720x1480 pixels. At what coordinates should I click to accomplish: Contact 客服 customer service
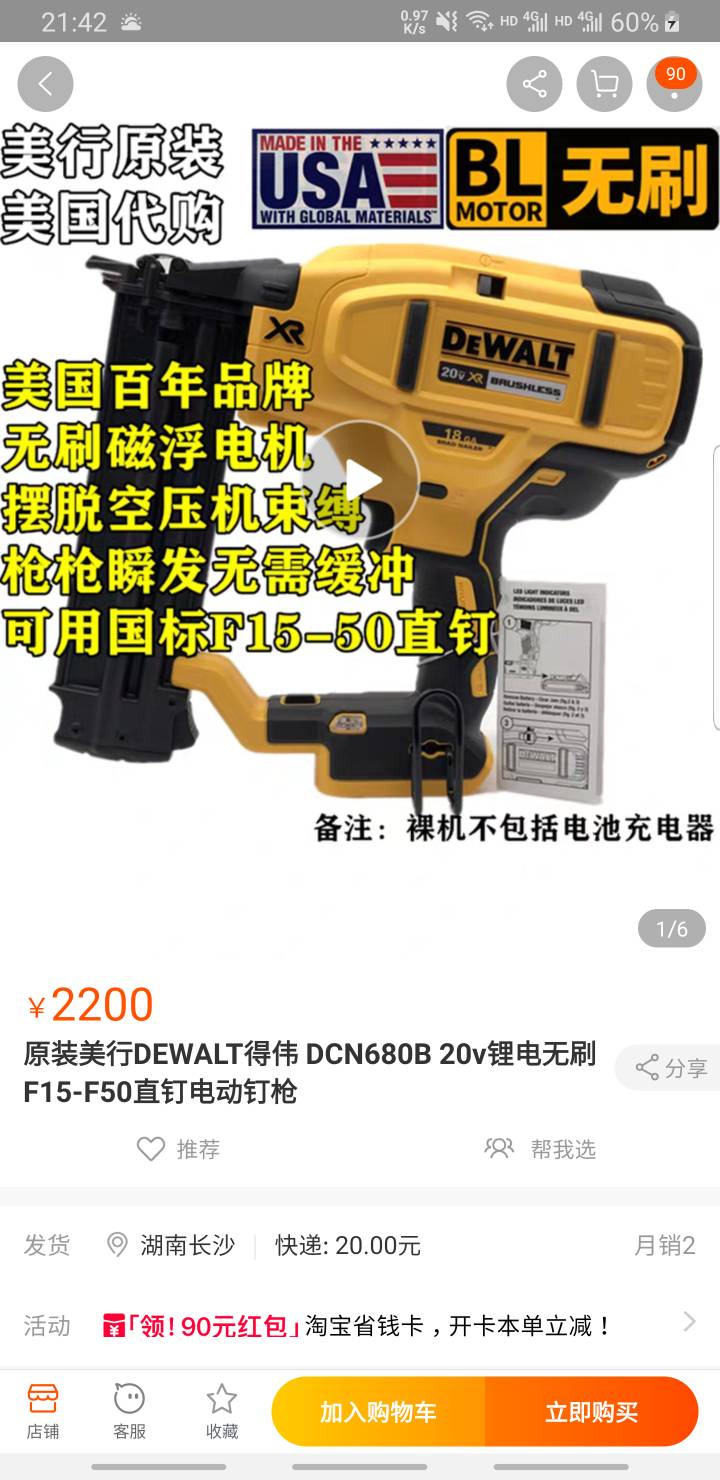pos(129,1411)
